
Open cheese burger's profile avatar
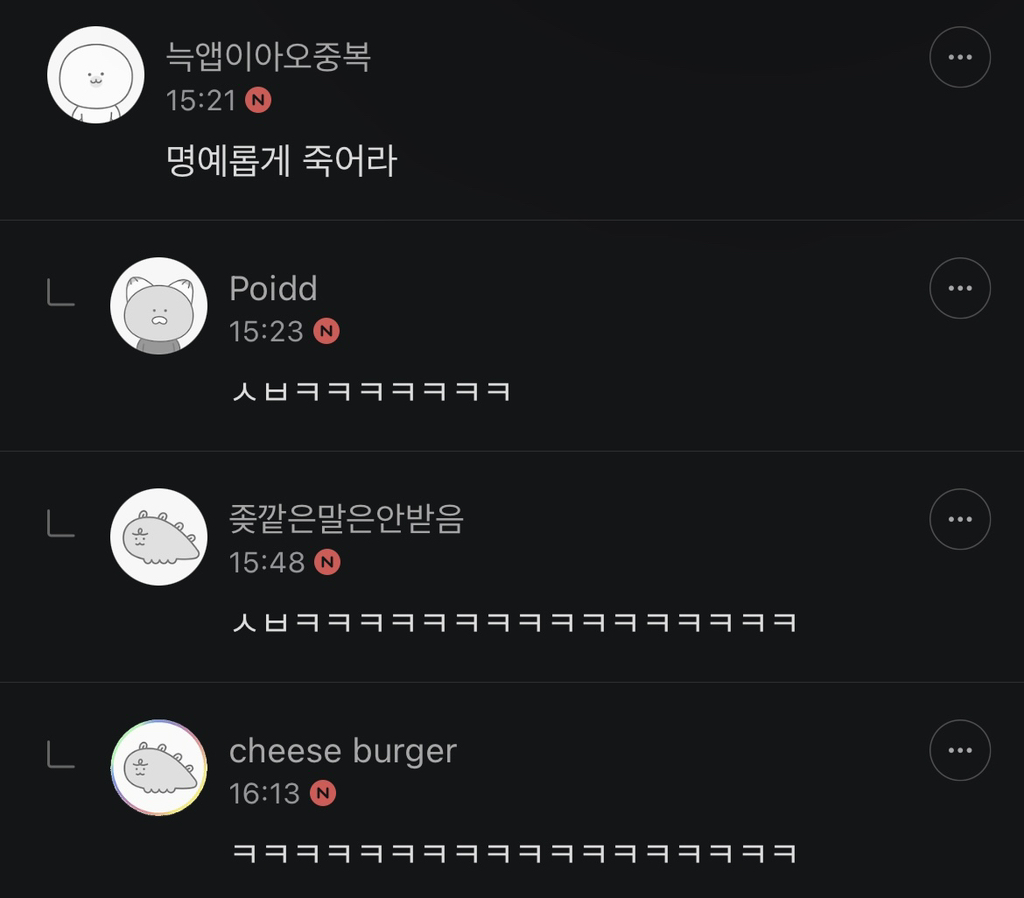158,768
